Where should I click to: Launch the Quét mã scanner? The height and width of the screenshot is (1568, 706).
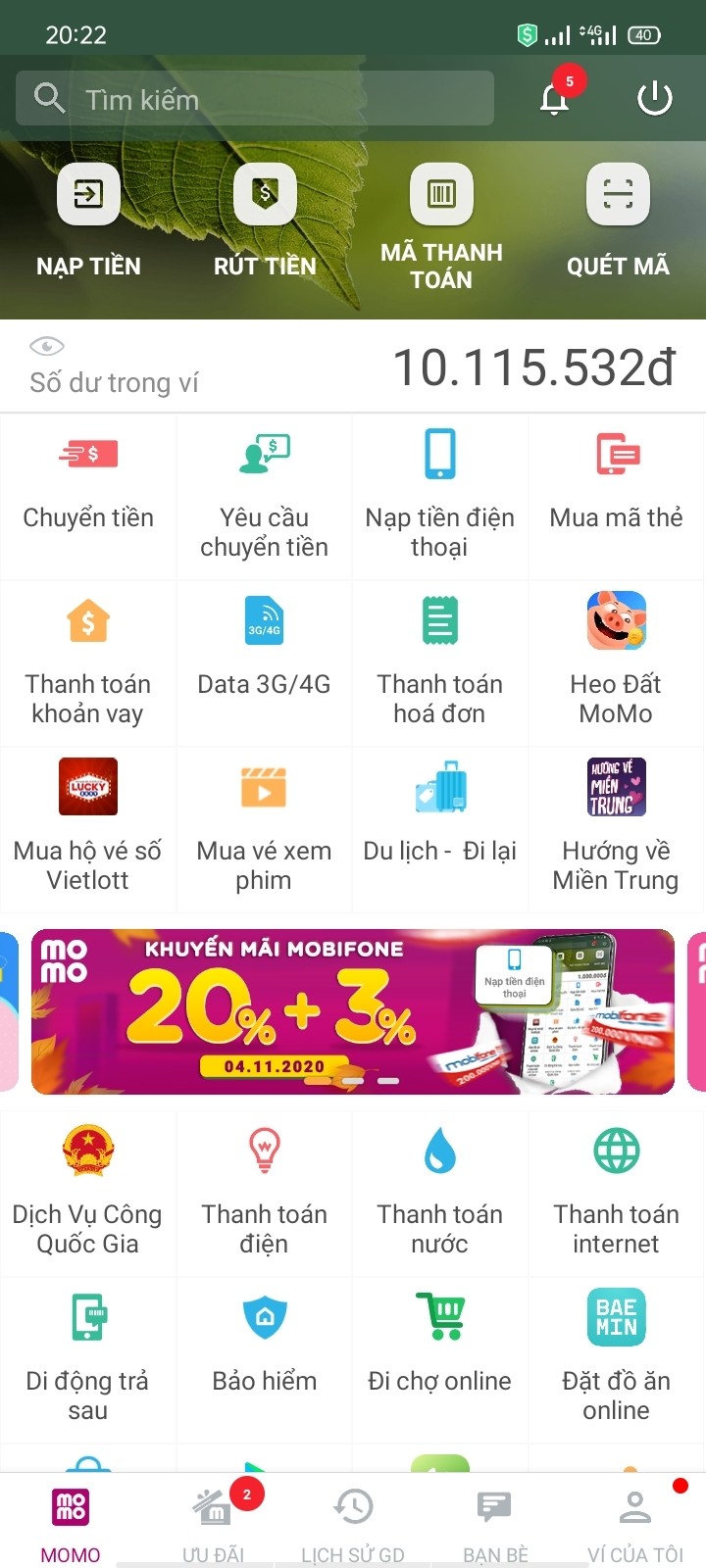618,220
